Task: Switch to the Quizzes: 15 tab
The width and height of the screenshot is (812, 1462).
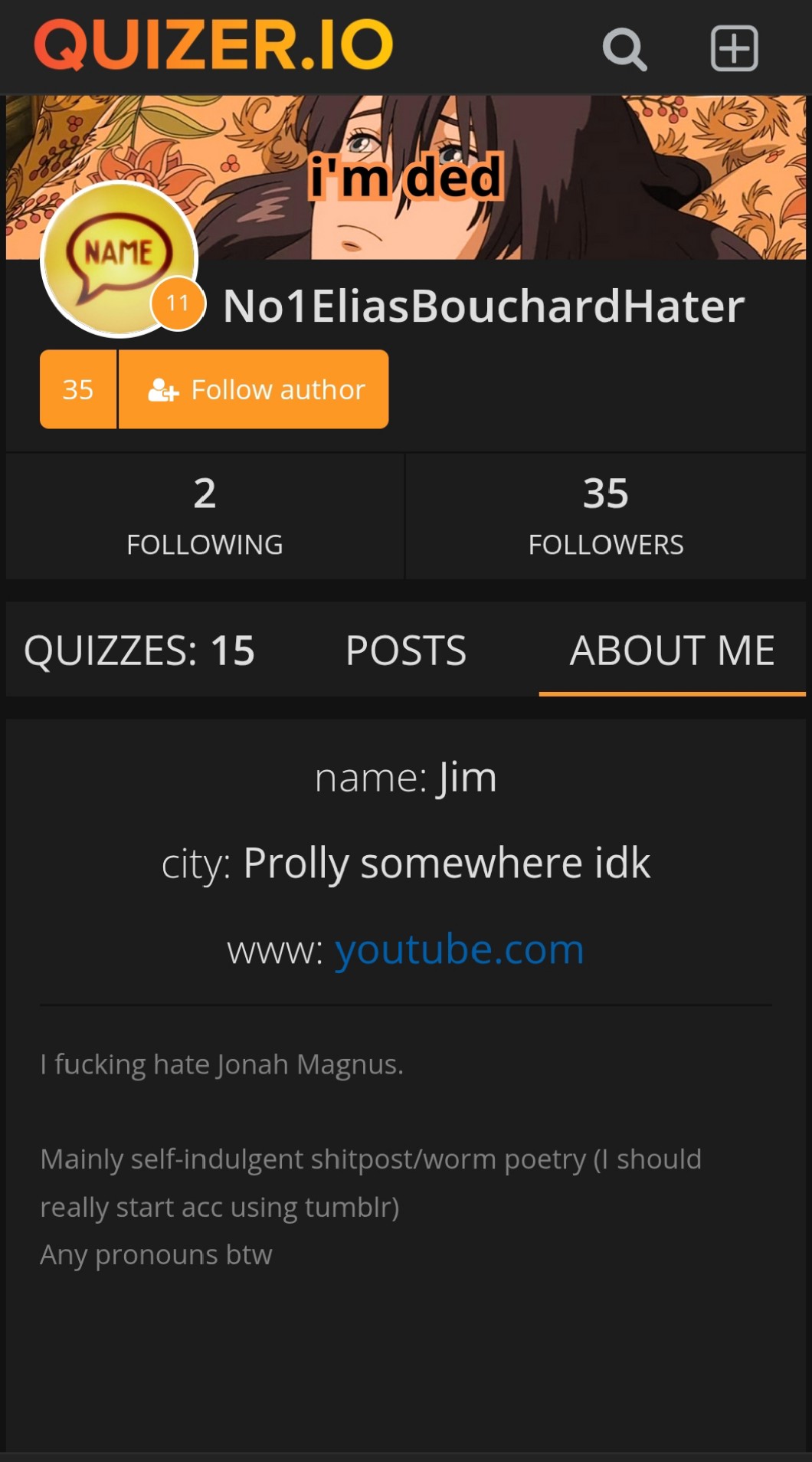Action: (139, 651)
